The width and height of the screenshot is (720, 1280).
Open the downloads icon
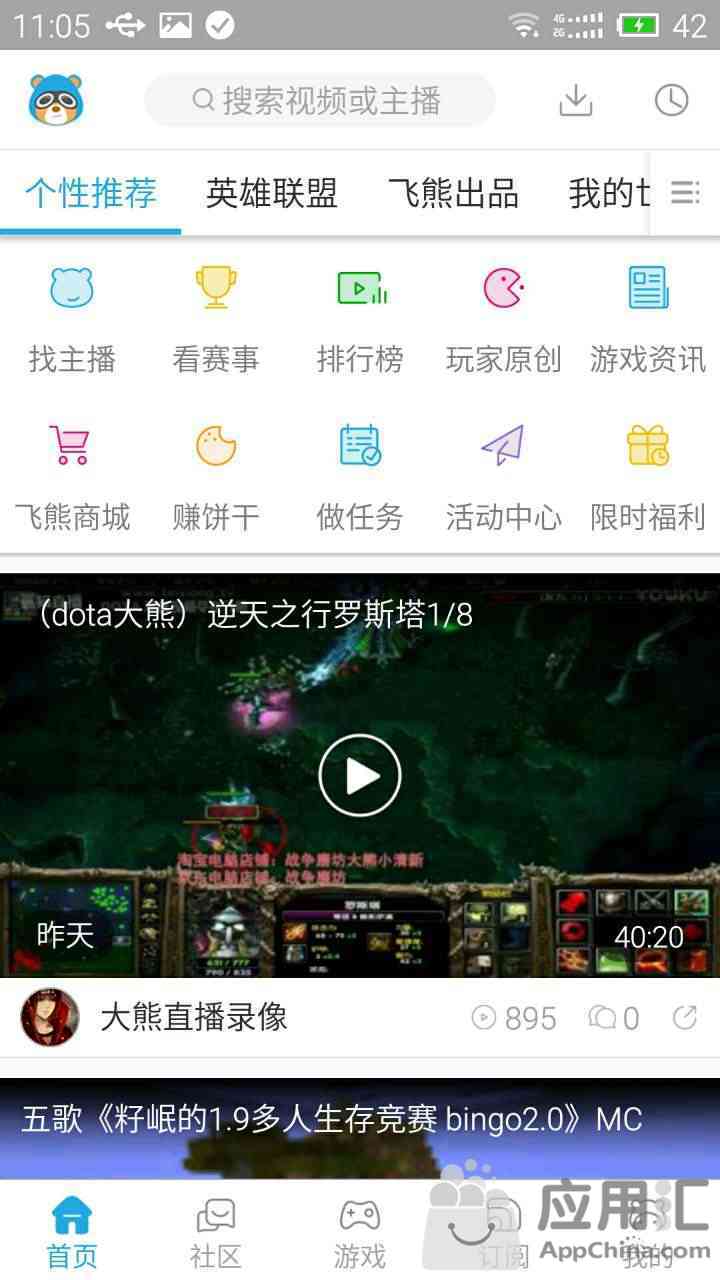click(x=575, y=100)
